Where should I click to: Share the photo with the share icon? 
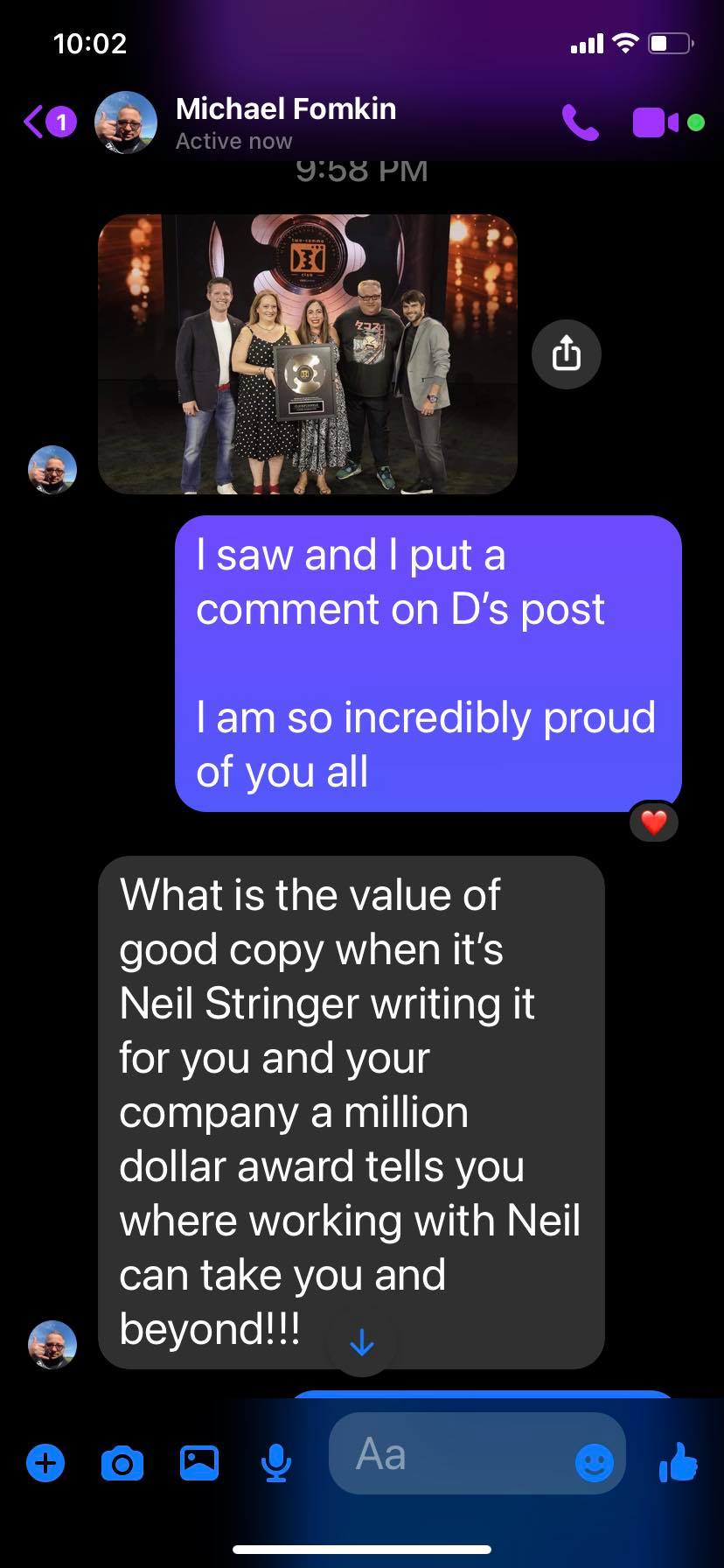tap(566, 354)
